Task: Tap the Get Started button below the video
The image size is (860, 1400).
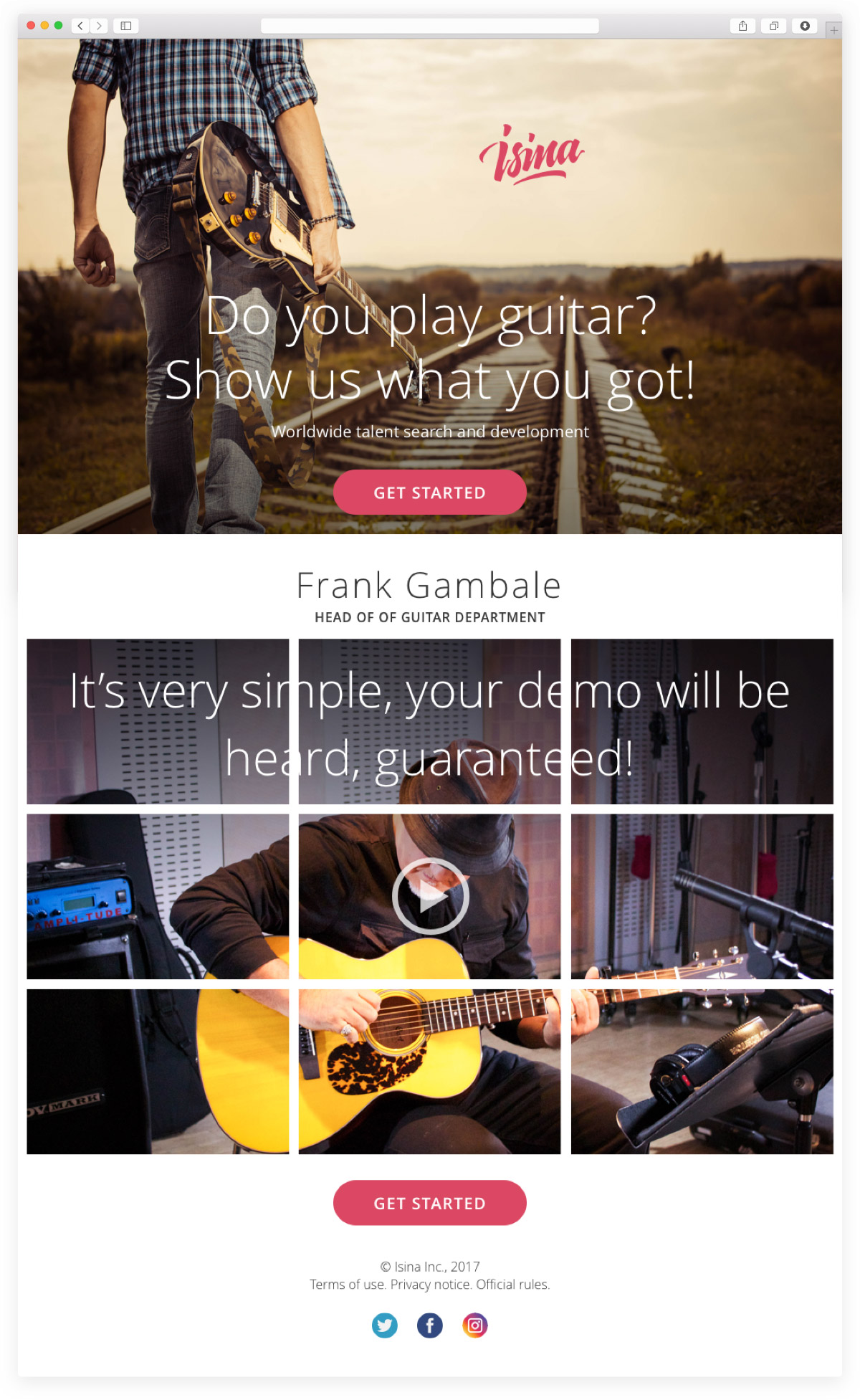Action: [429, 1203]
